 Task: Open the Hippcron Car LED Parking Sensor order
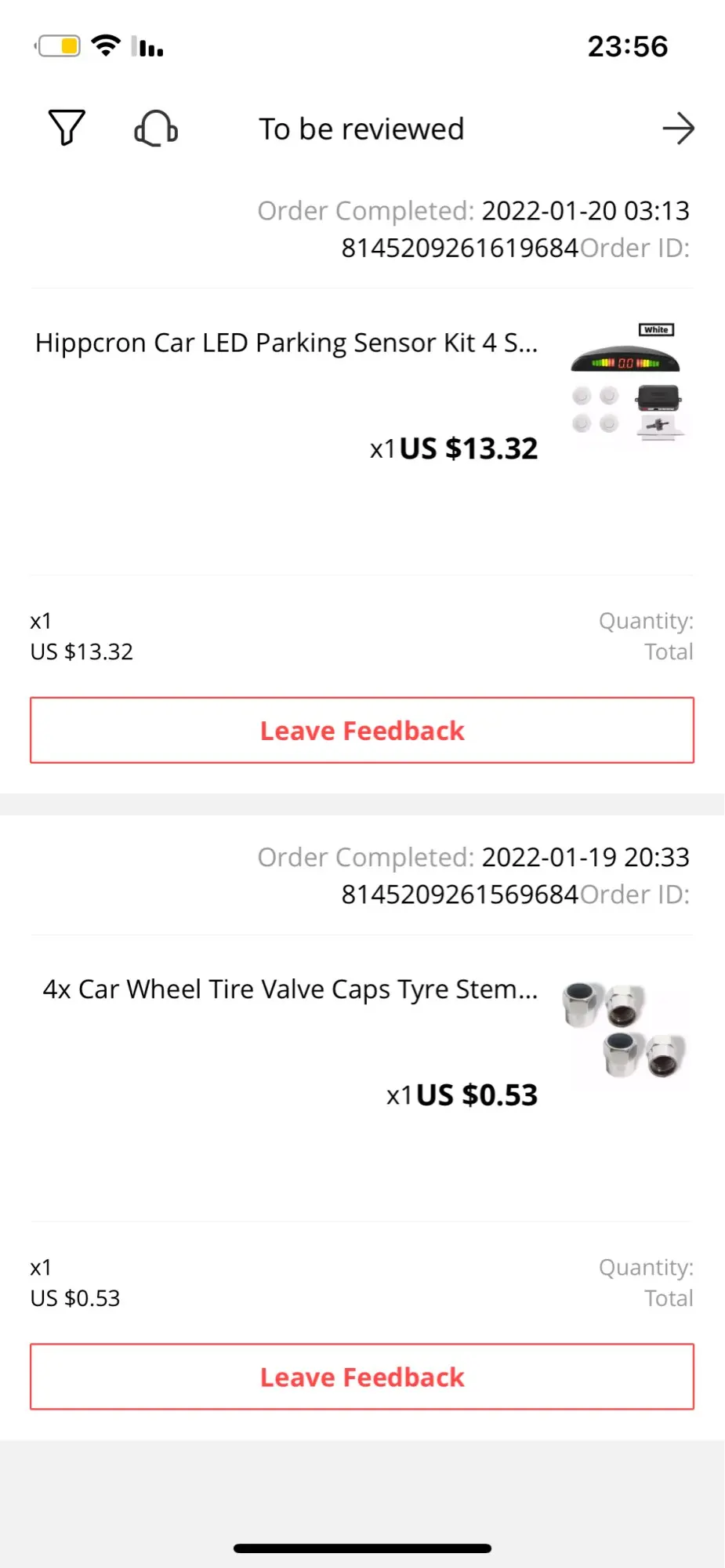point(287,343)
